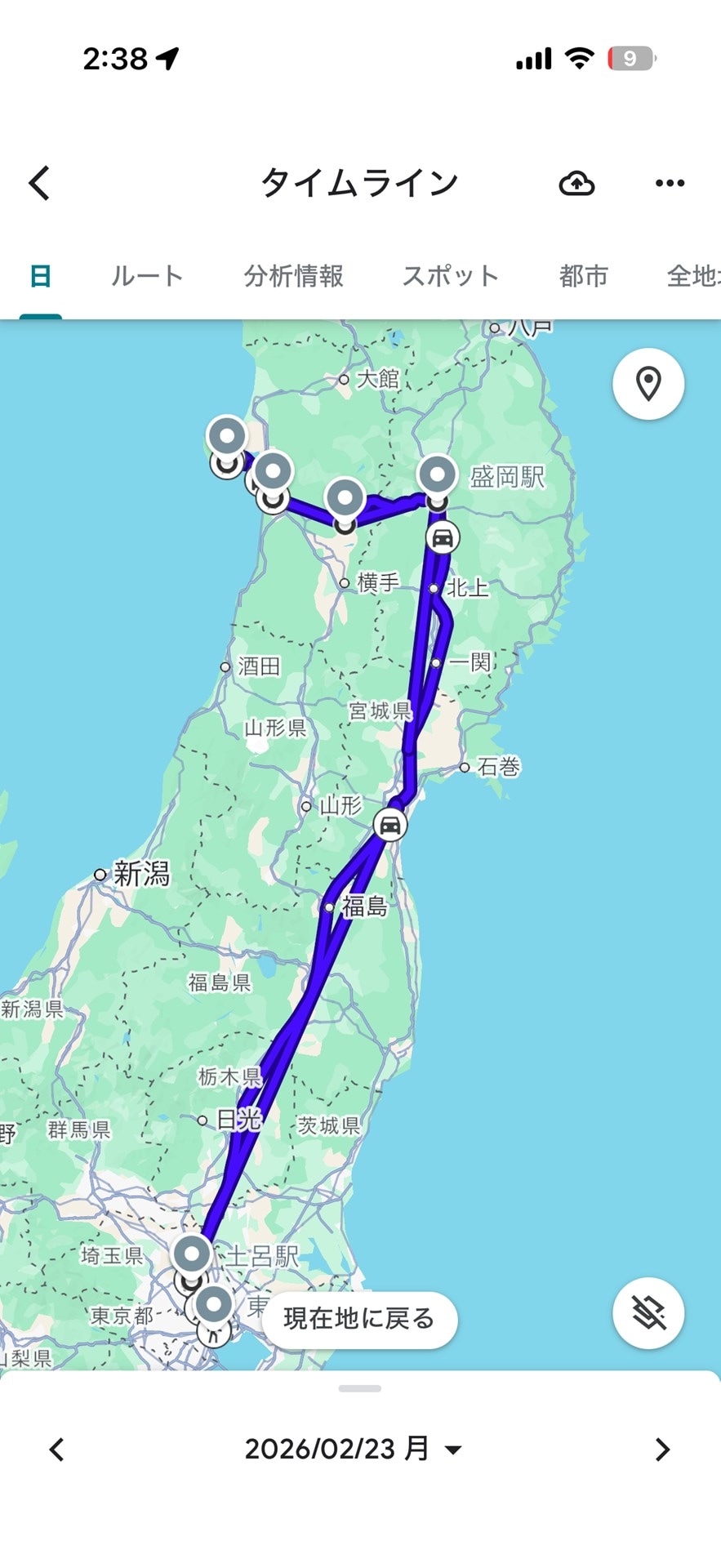The width and height of the screenshot is (721, 1568).
Task: Tap the car icon near 北上
Action: 443,538
